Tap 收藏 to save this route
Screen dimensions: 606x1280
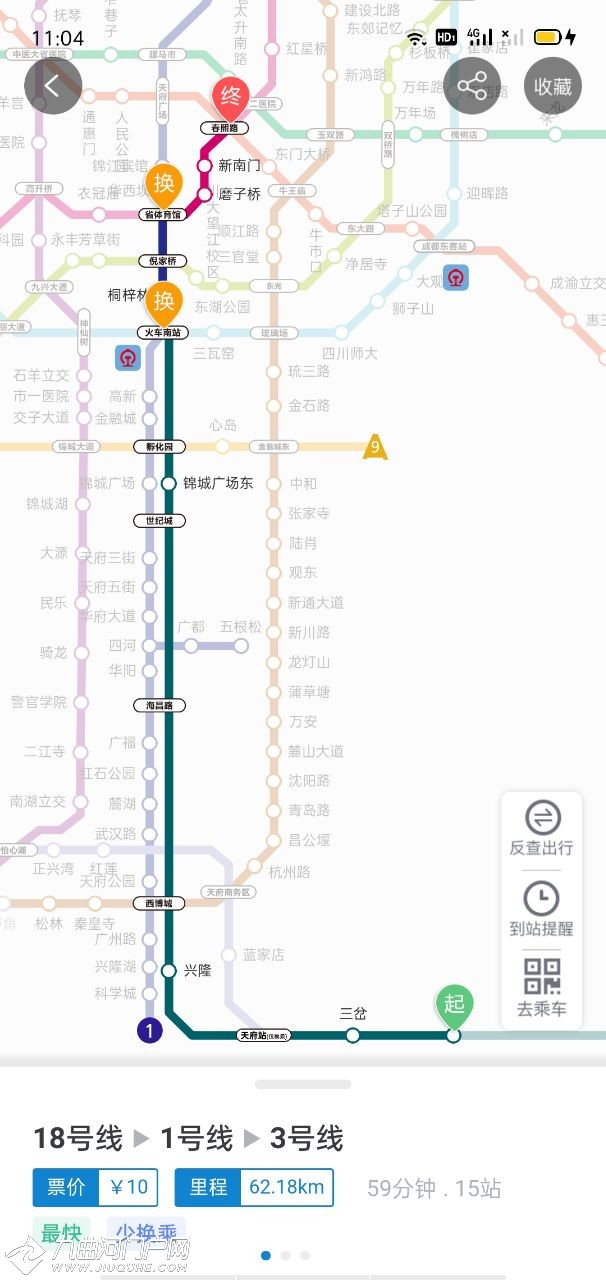(553, 86)
